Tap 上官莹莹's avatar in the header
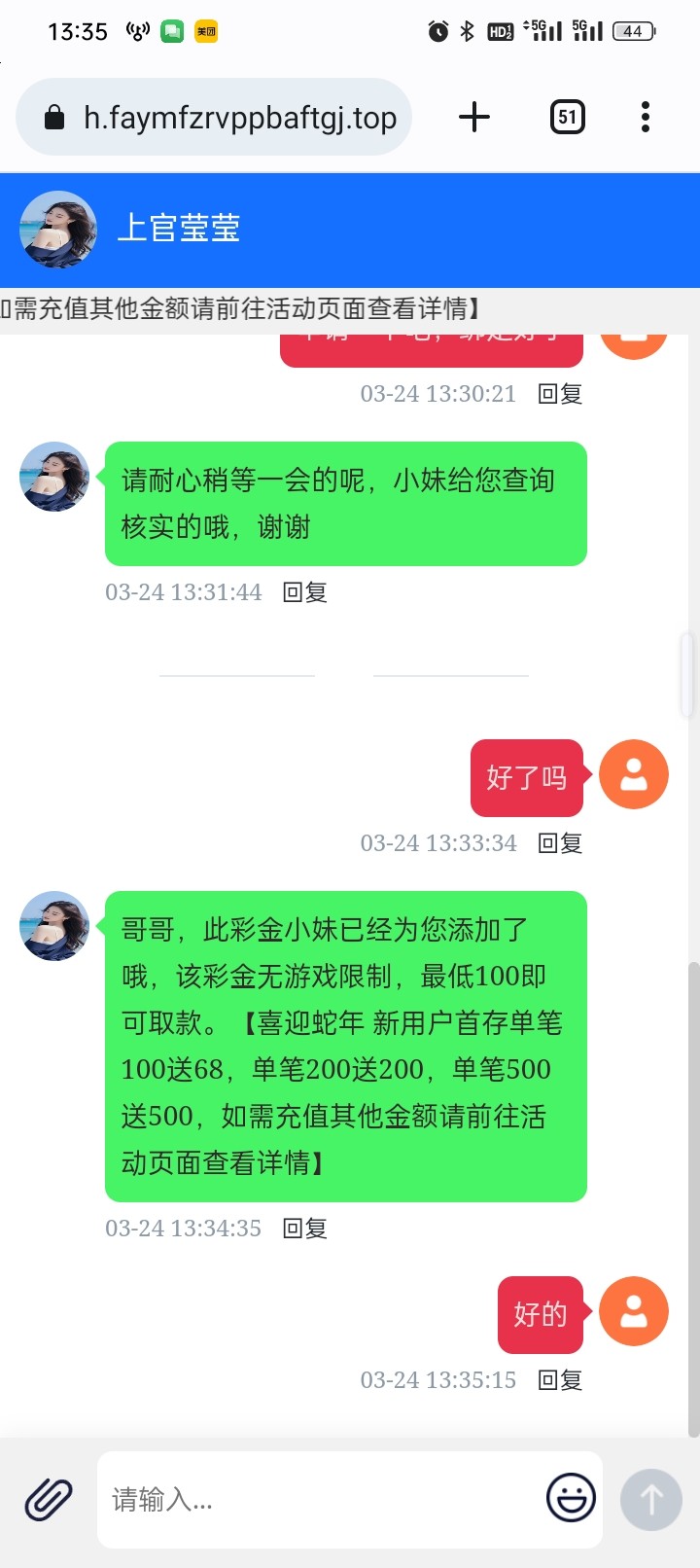 58,230
